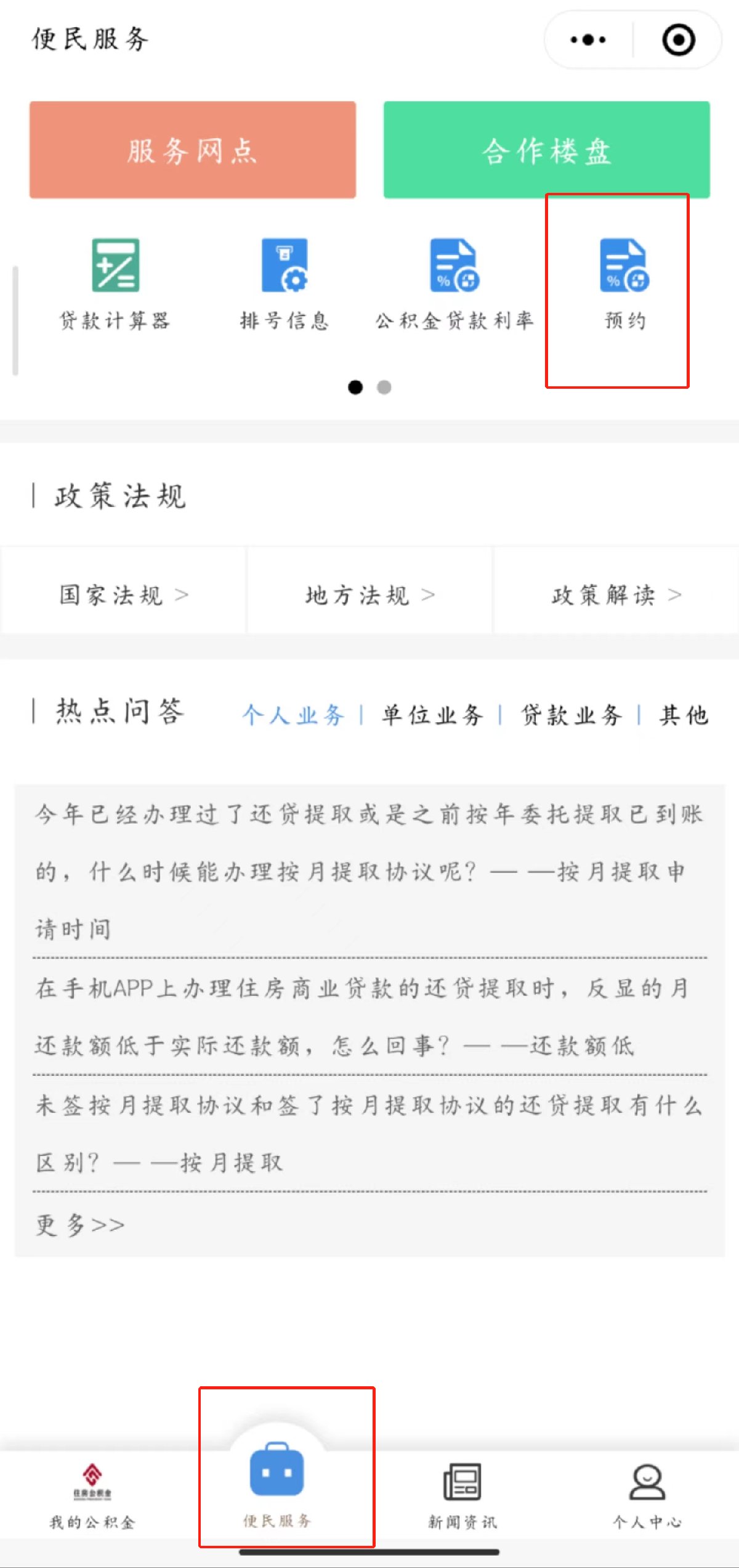Viewport: 739px width, 1568px height.
Task: Show more hot questions with 更多>>
Action: click(x=80, y=1224)
